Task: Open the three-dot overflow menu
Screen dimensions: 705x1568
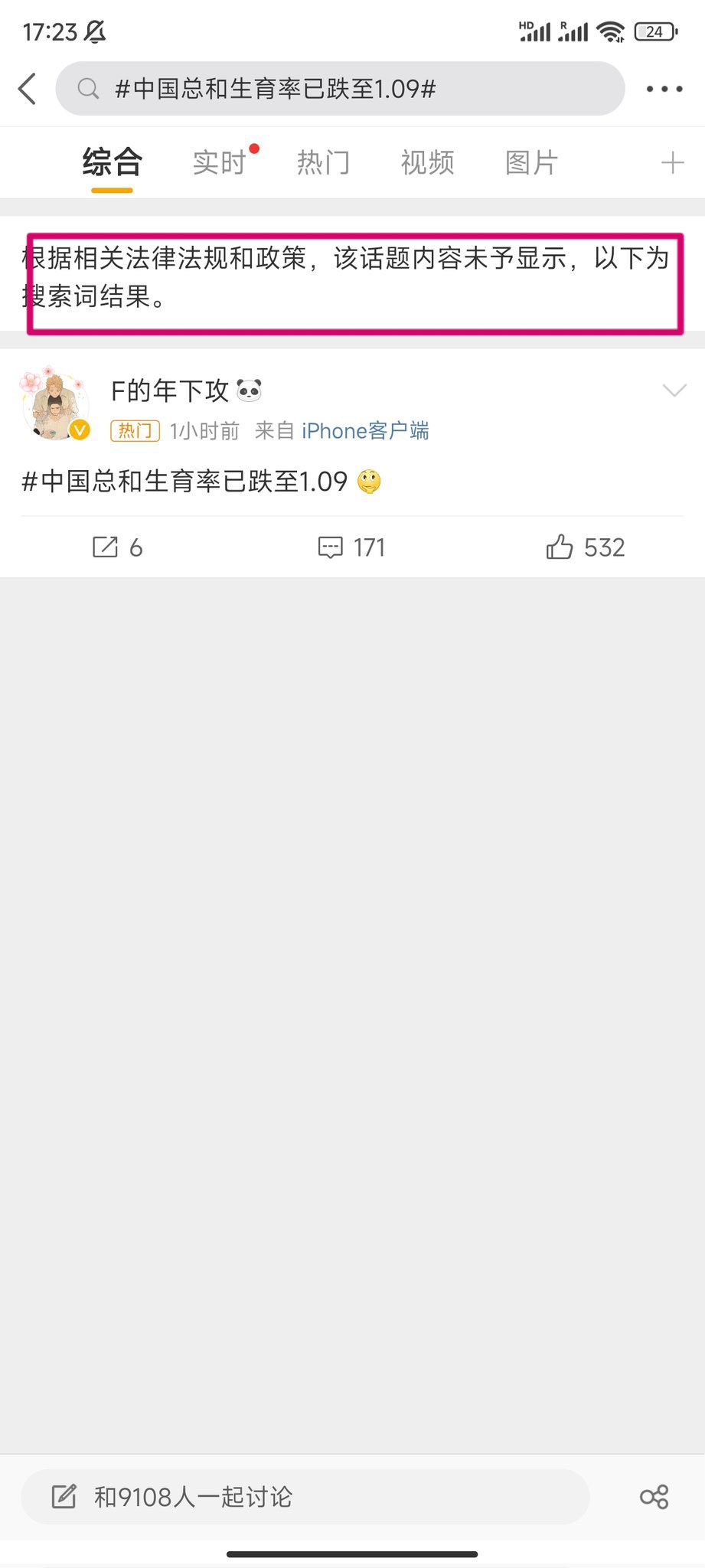Action: (x=664, y=89)
